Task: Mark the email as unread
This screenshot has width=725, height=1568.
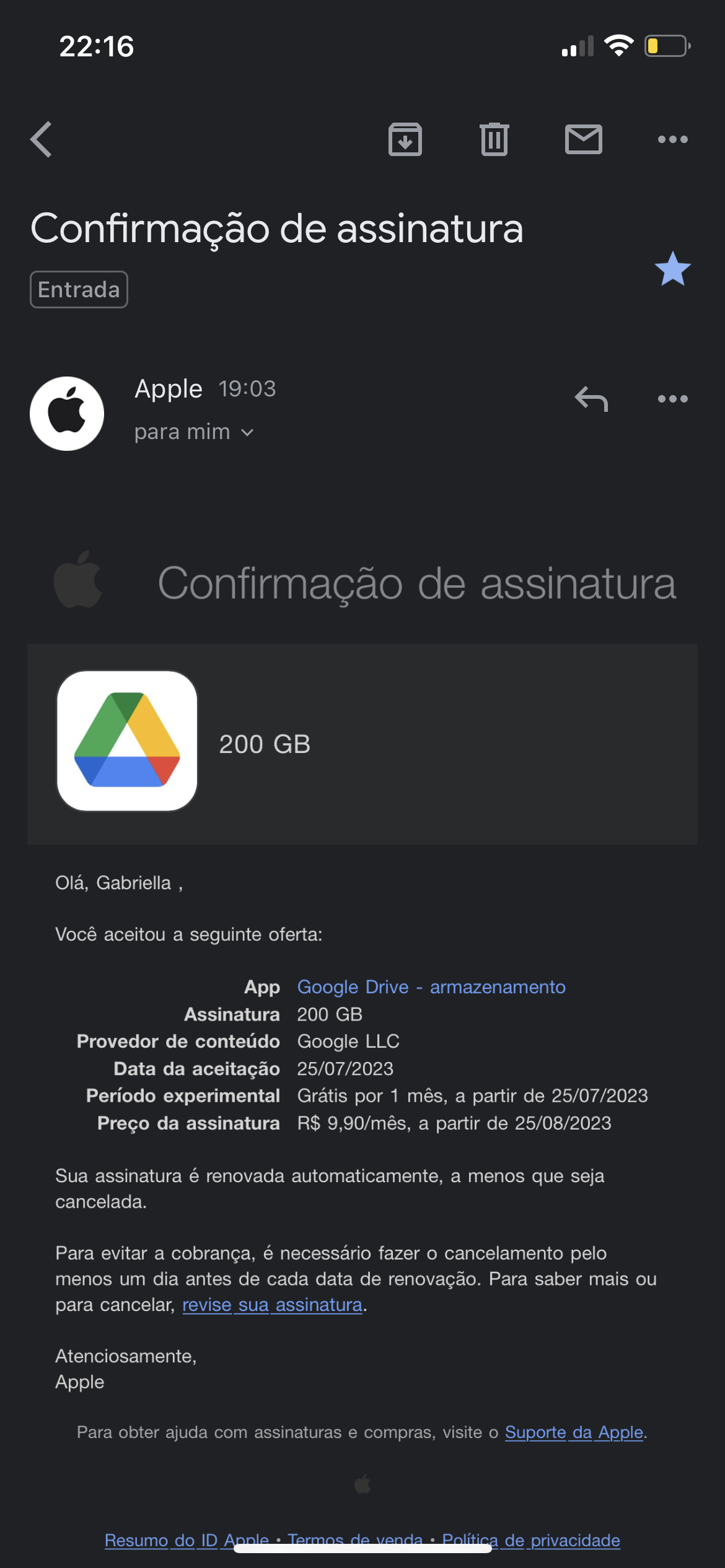Action: (x=583, y=139)
